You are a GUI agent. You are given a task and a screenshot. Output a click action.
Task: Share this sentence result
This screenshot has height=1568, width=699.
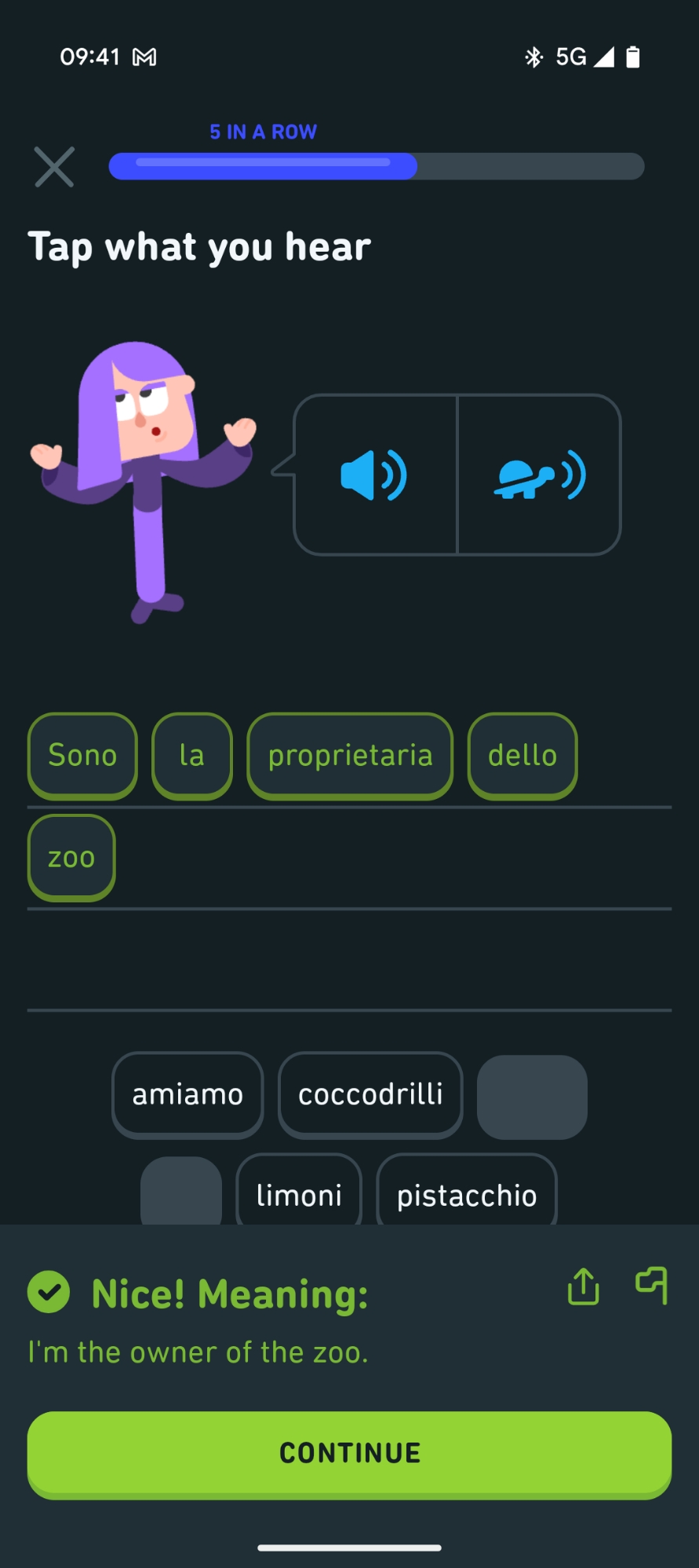click(x=583, y=1287)
